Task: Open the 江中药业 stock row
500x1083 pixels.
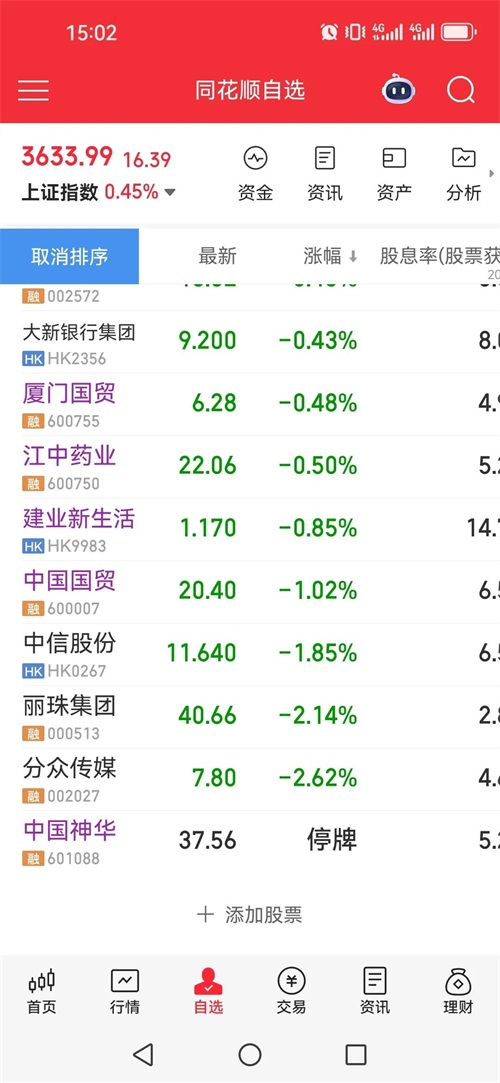Action: [250, 468]
